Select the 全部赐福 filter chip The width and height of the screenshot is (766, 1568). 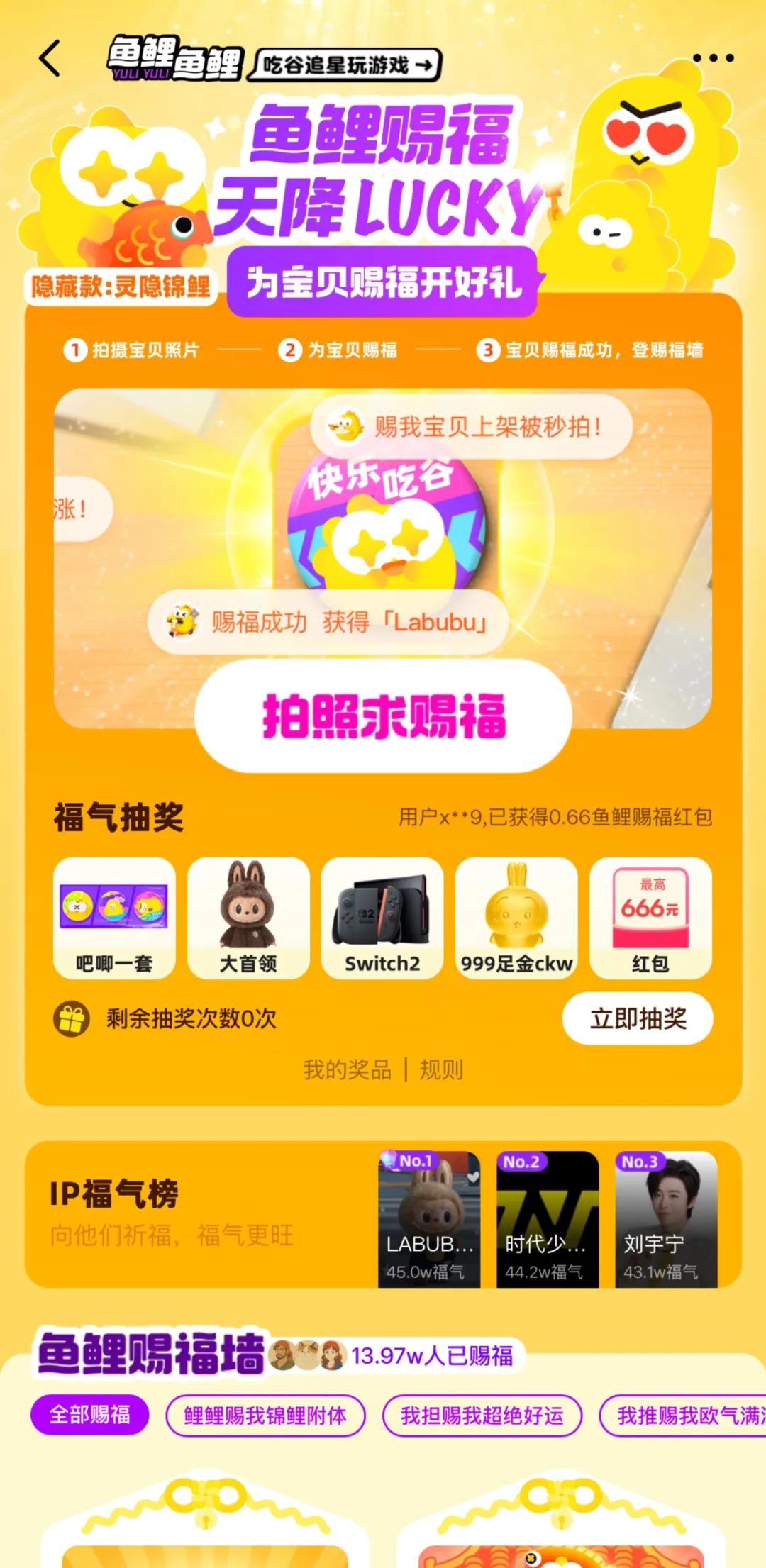coord(90,1415)
